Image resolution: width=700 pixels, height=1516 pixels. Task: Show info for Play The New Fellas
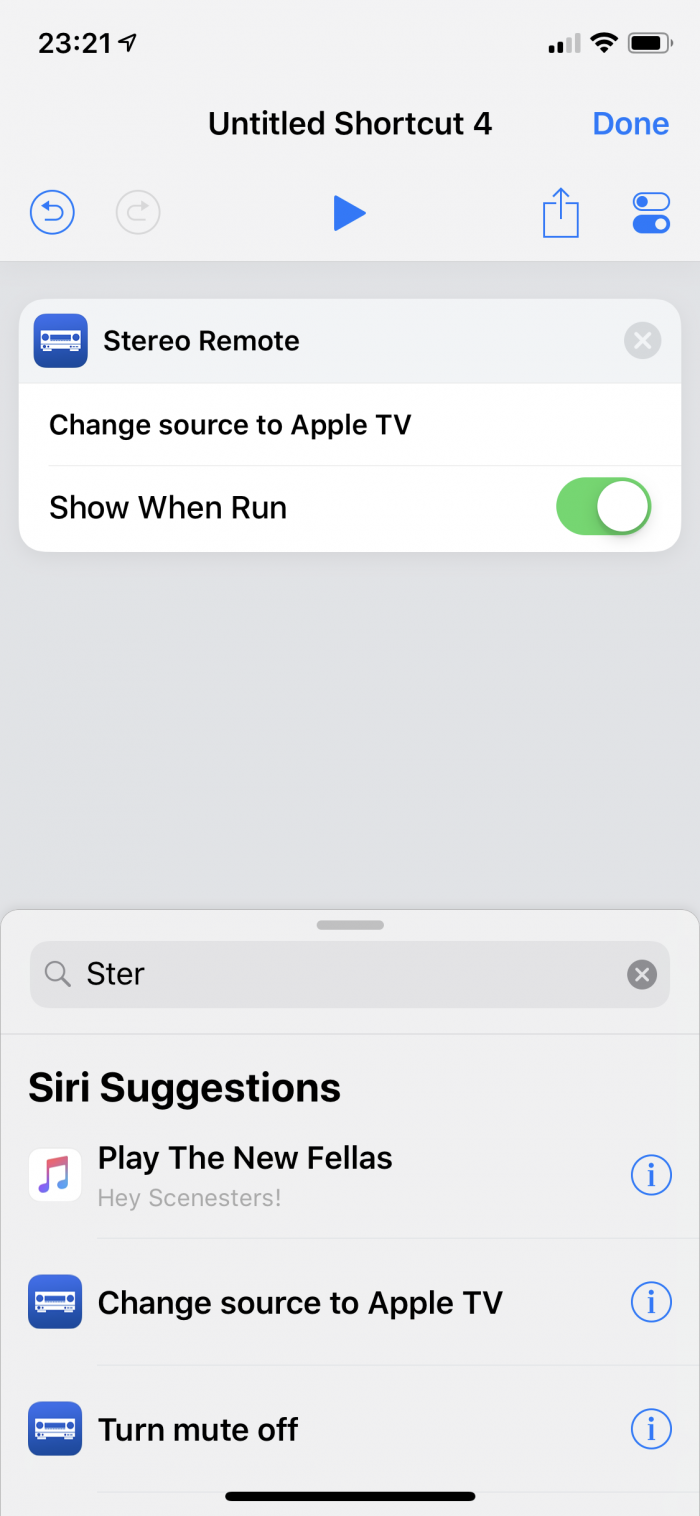pos(651,1175)
